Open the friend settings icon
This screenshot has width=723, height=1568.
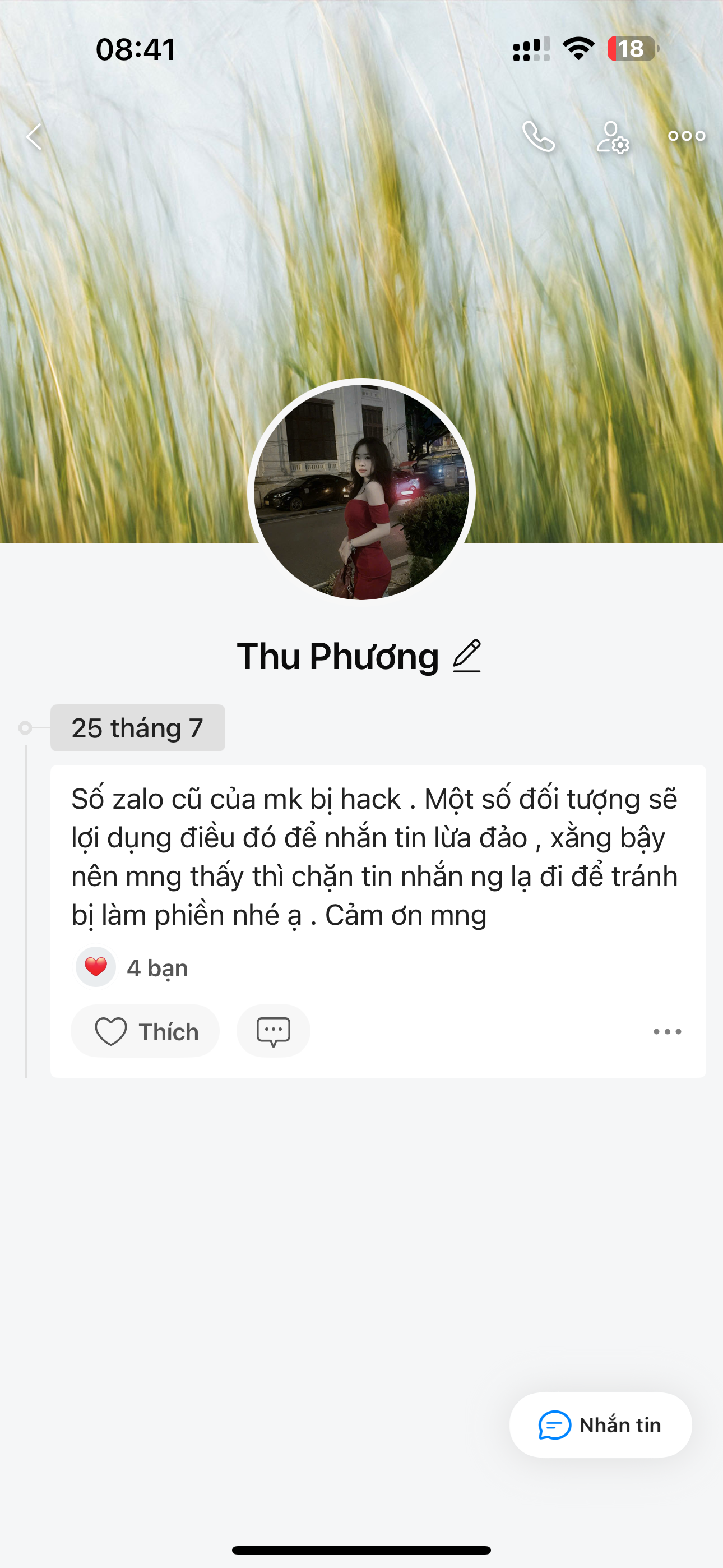(x=612, y=137)
